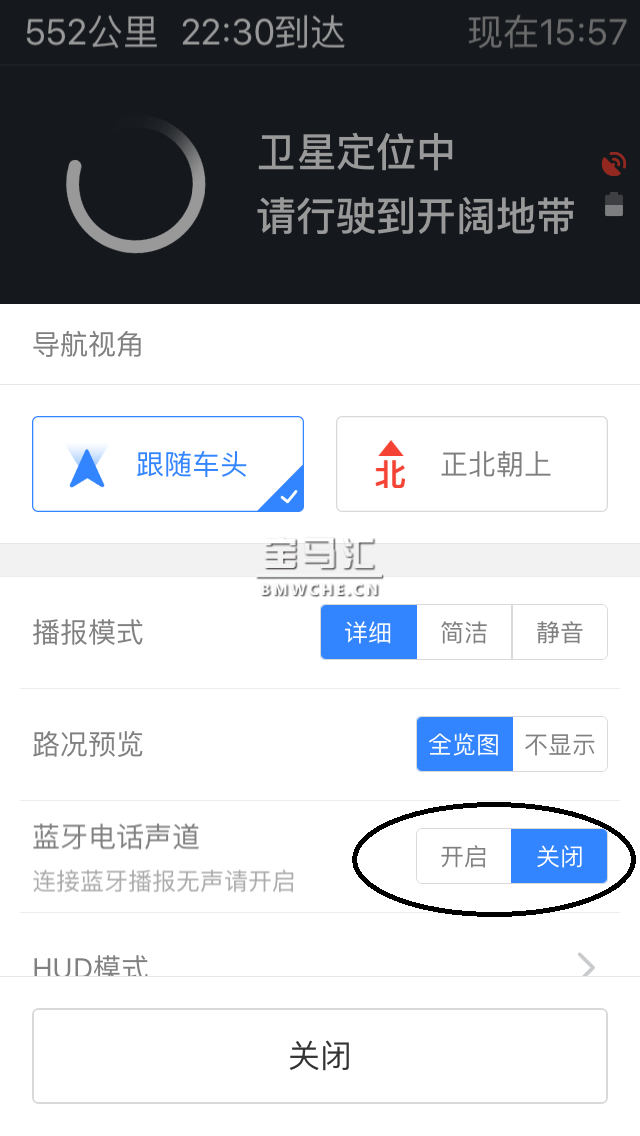
Task: Tap the bottom 关闭 button
Action: point(320,1056)
